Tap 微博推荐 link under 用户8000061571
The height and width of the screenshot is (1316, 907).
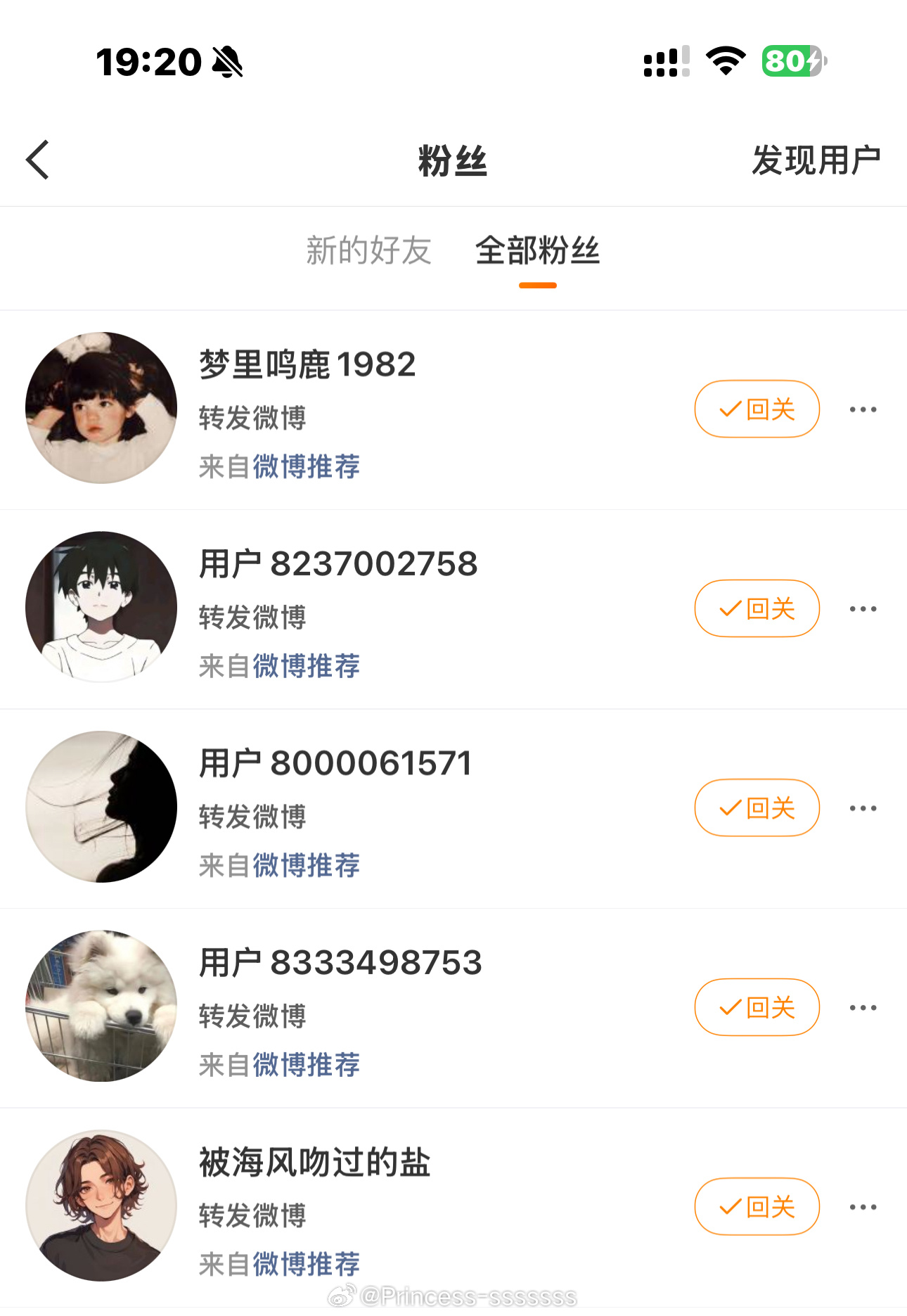coord(307,865)
